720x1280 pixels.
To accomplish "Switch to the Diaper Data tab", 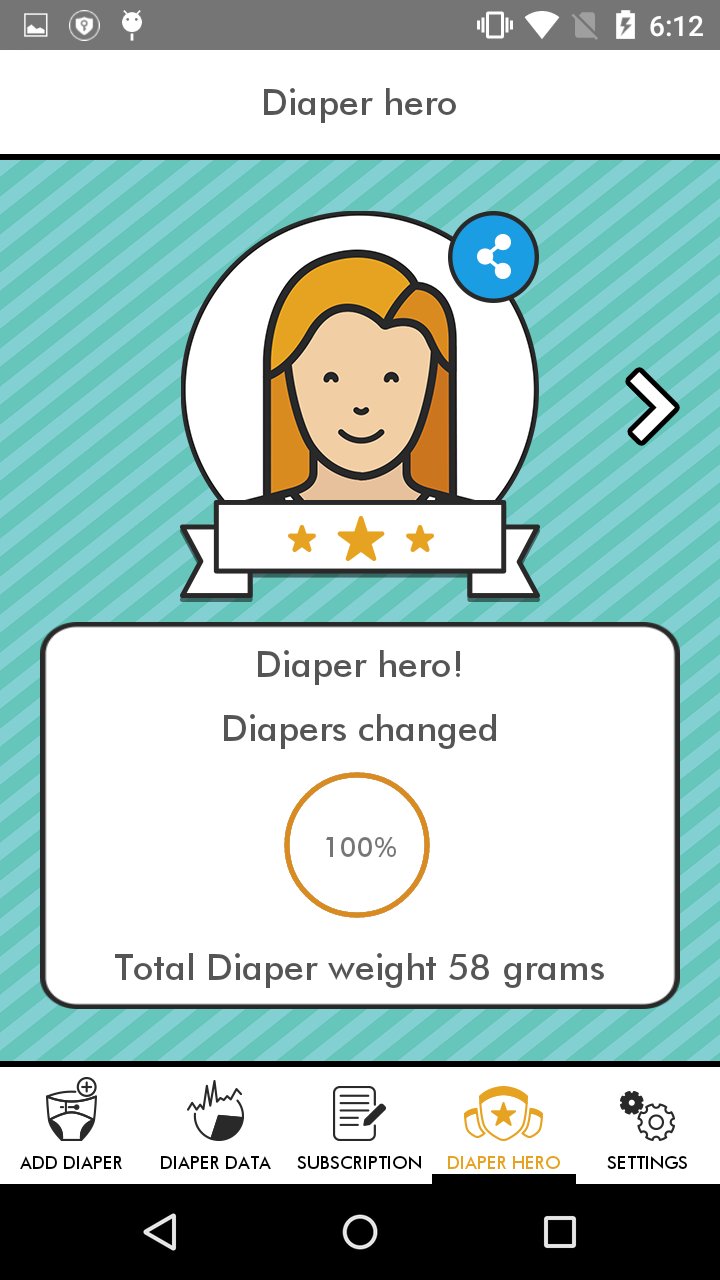I will (215, 1125).
